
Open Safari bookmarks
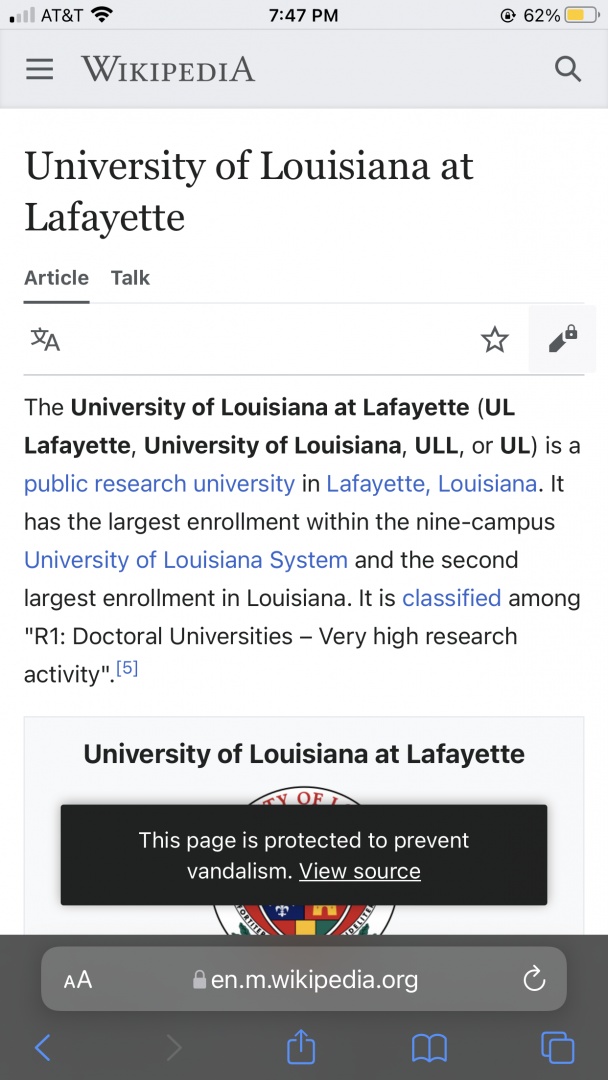click(429, 1047)
